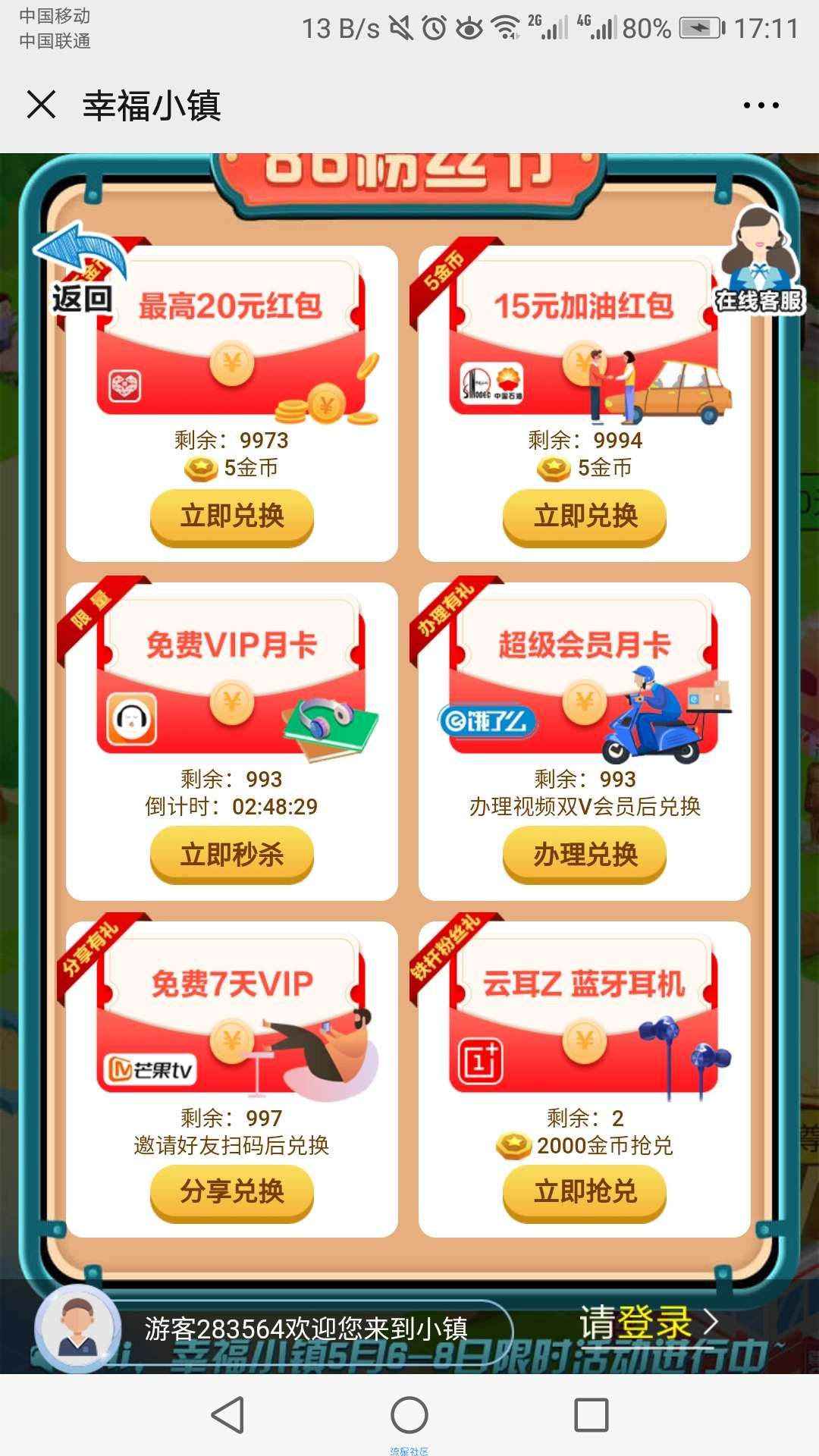819x1456 pixels.
Task: Tap 办理兑换 for 超级会员月卡
Action: pos(585,855)
